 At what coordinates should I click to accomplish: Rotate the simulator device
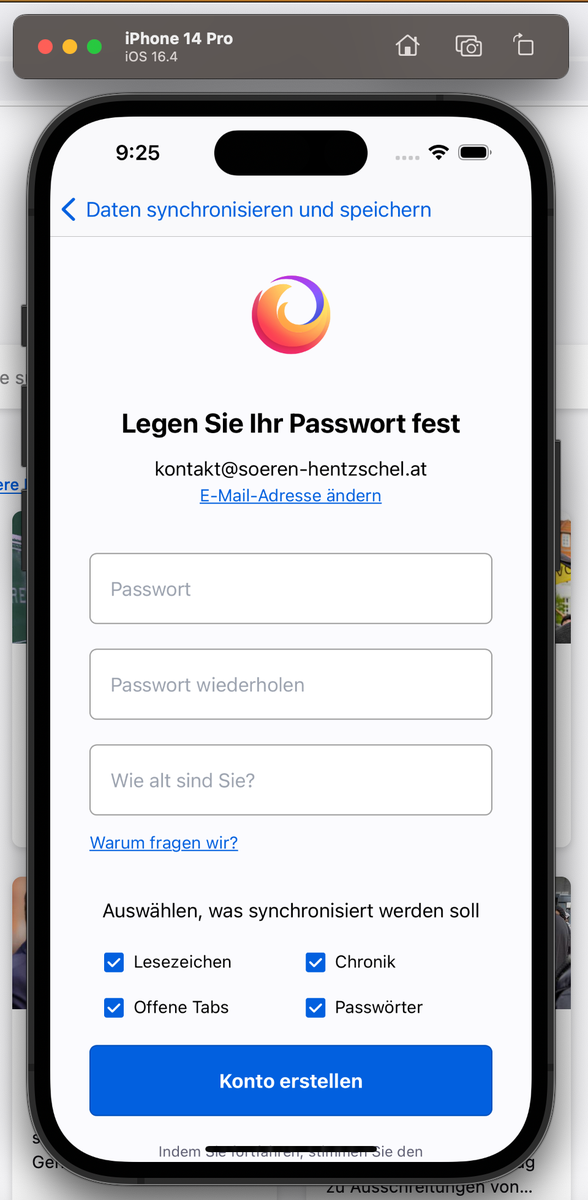click(x=524, y=45)
